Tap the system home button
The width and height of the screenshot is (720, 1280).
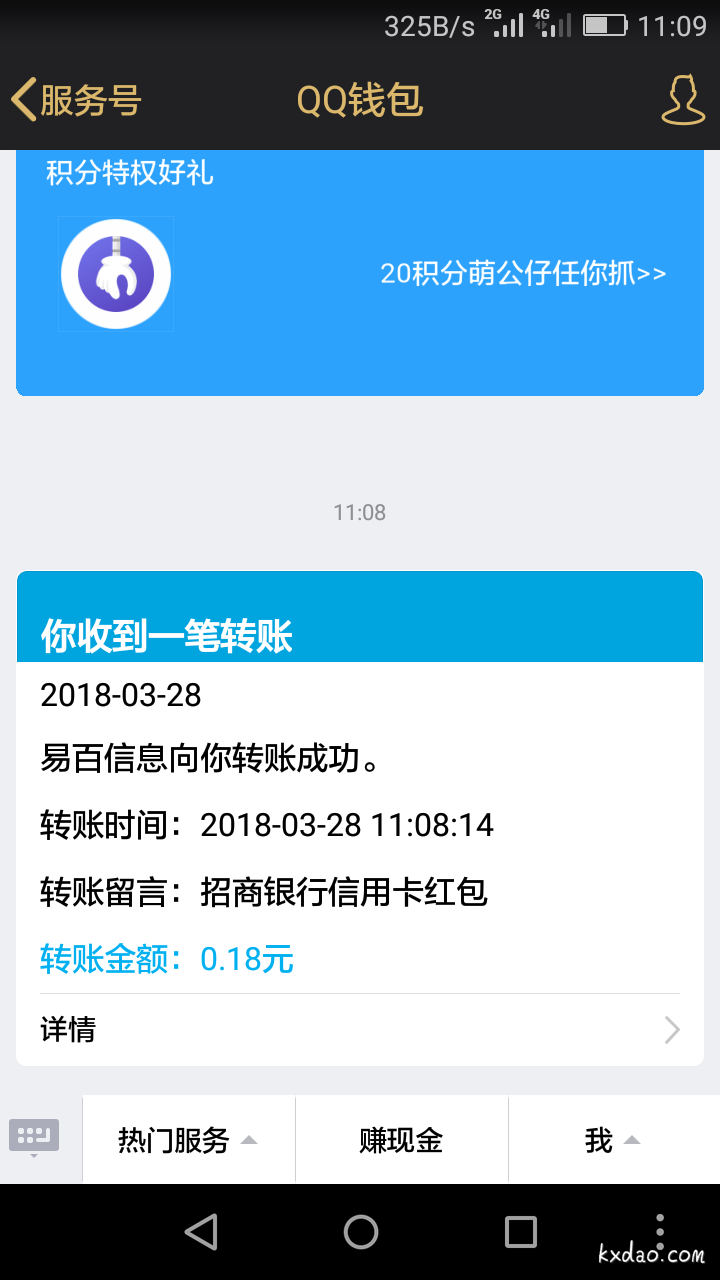(361, 1232)
